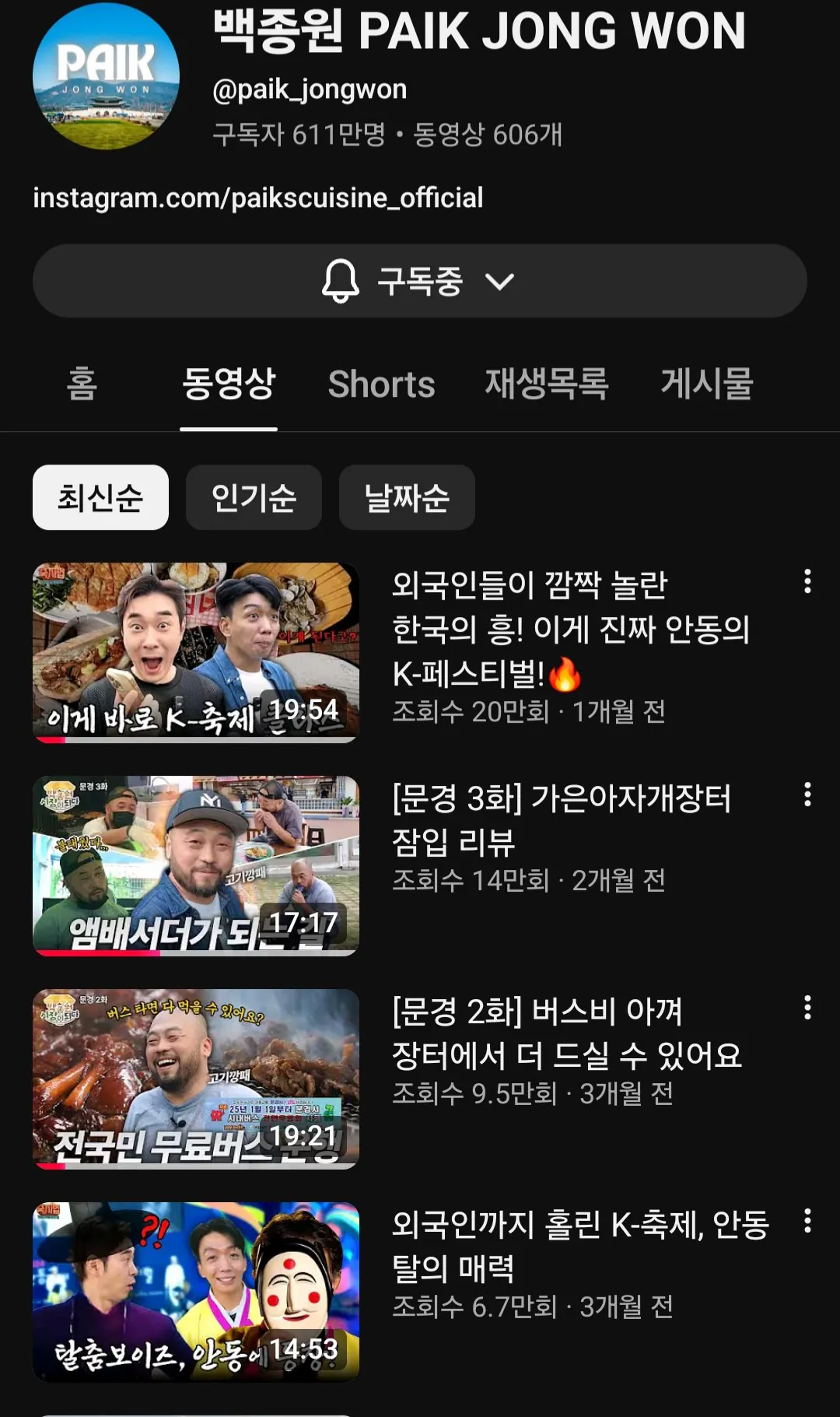Play 문경 3화 가은아자개장터 잠입 리뷰
This screenshot has width=840, height=1417.
pyautogui.click(x=196, y=865)
